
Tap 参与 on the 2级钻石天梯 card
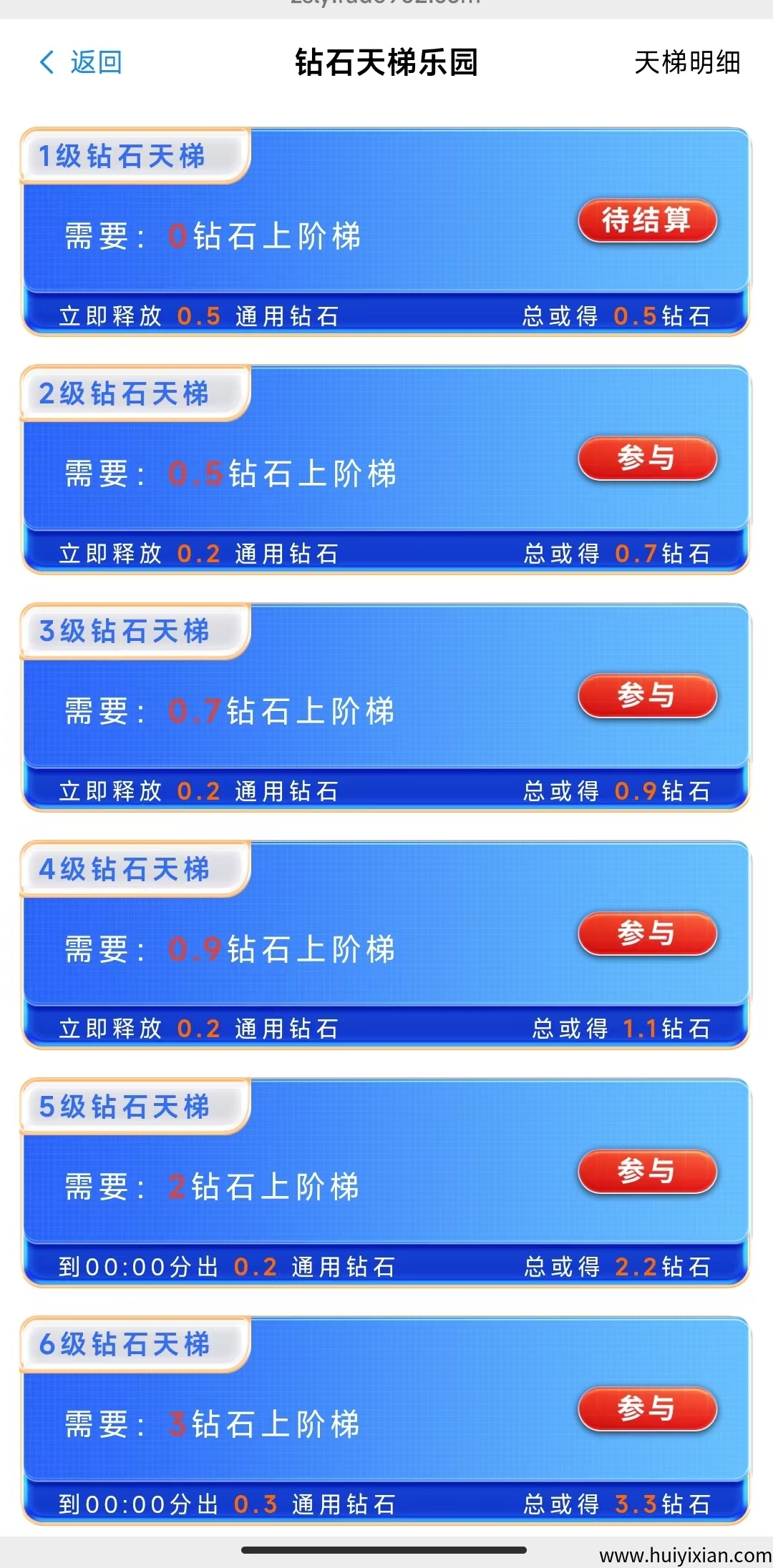646,460
